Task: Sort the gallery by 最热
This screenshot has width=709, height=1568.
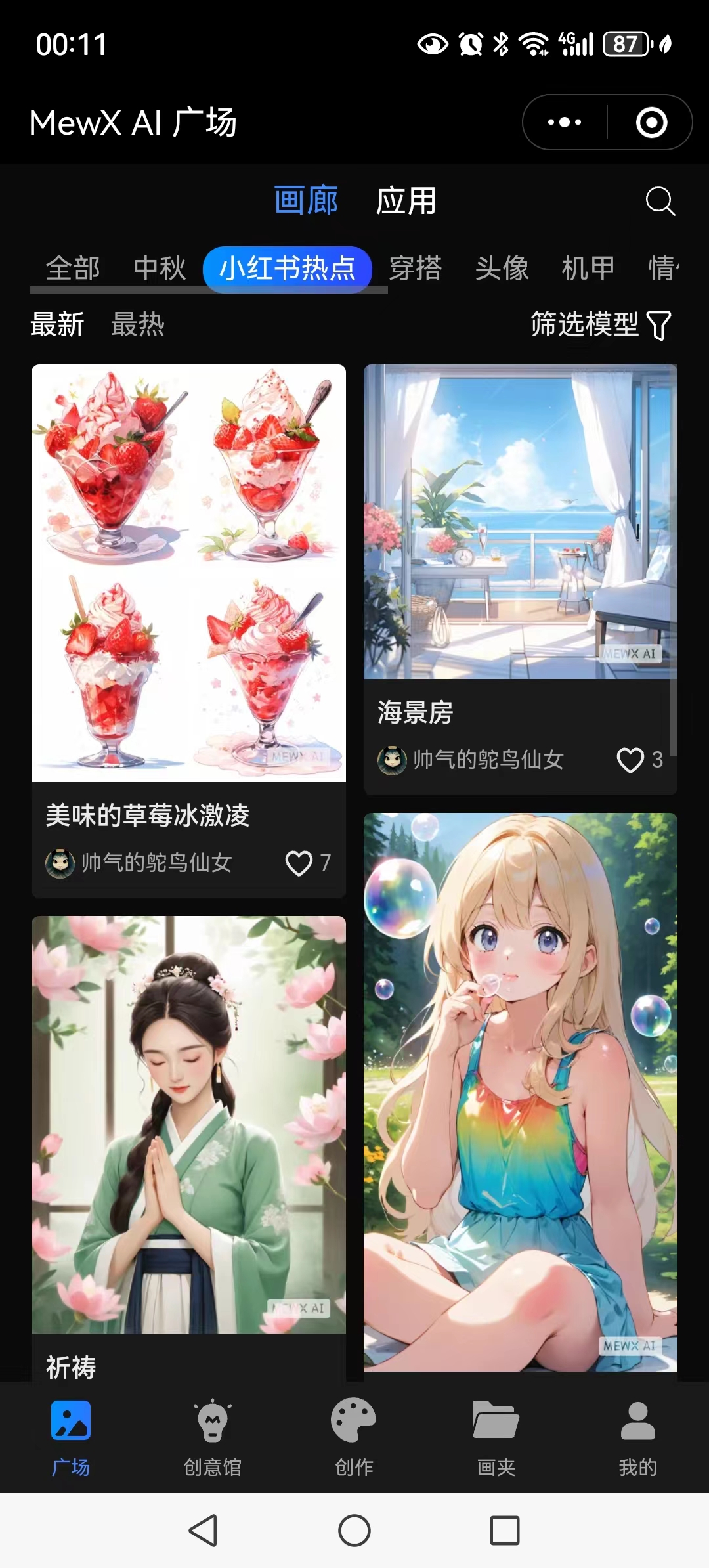Action: (x=137, y=324)
